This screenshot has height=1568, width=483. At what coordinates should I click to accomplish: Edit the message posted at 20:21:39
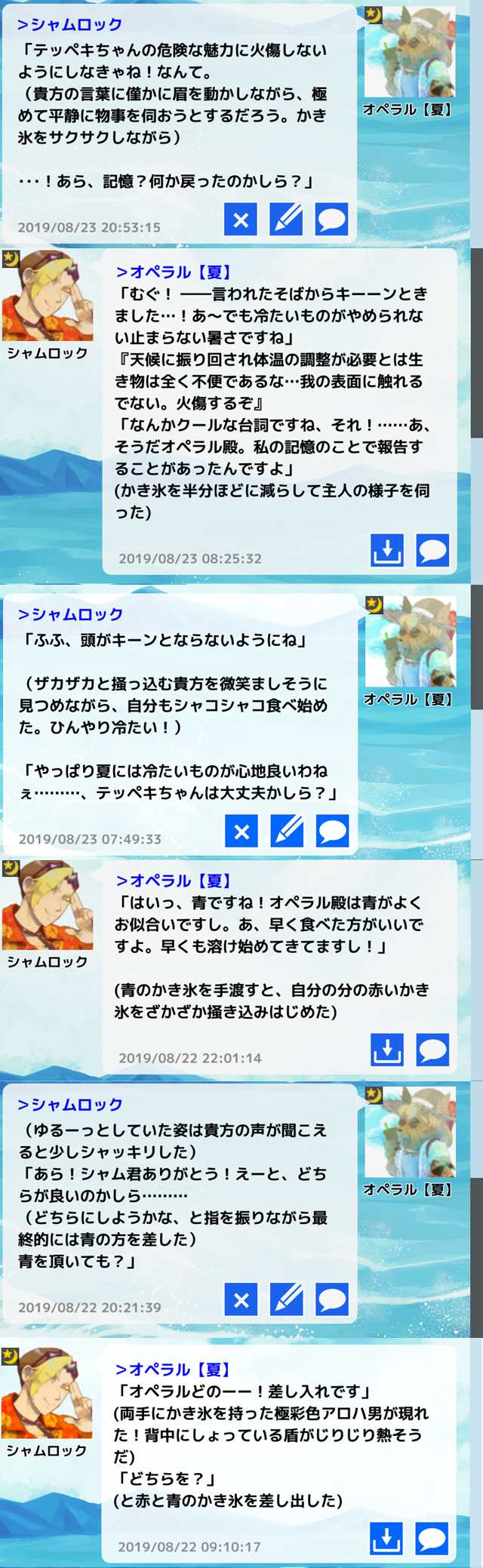[287, 1299]
